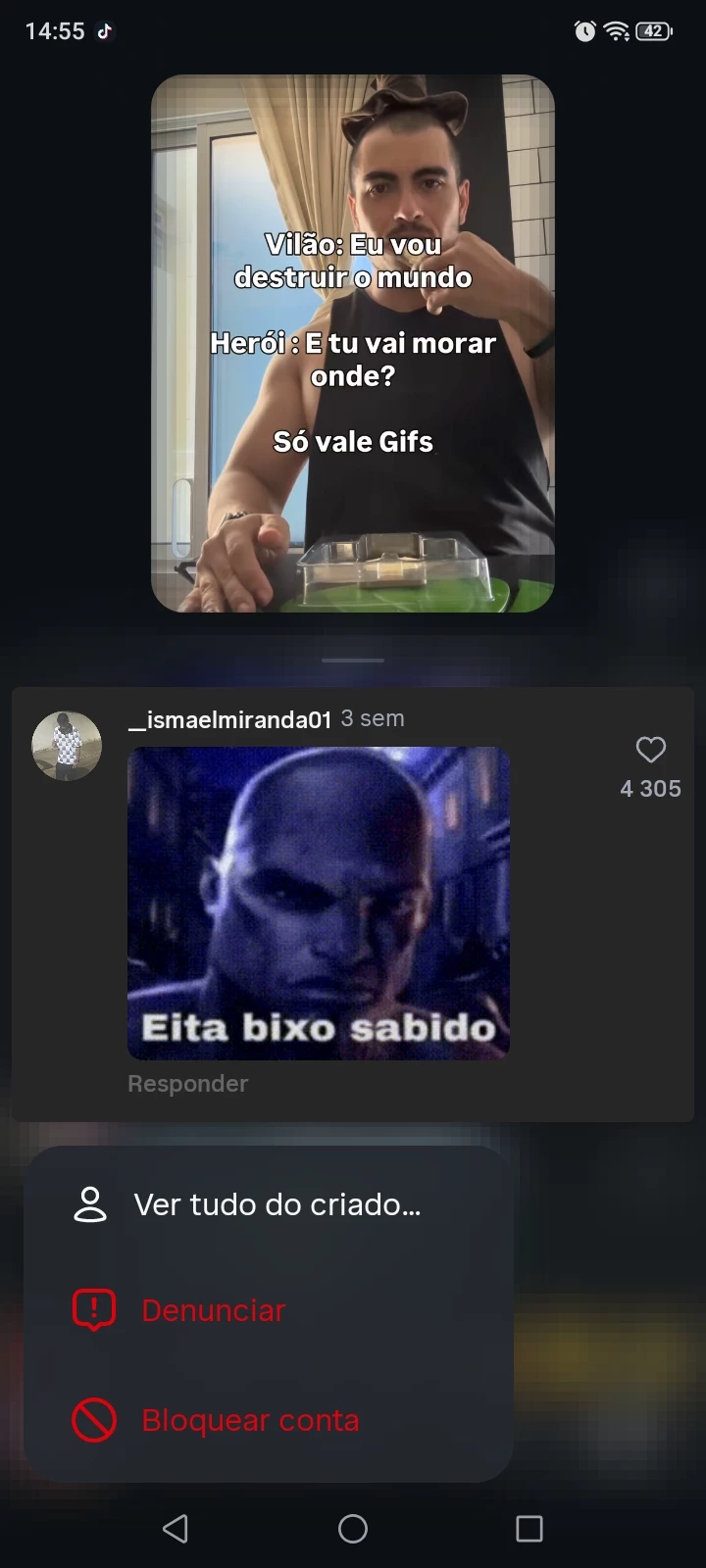Select Bloquear conta option

click(x=249, y=1420)
